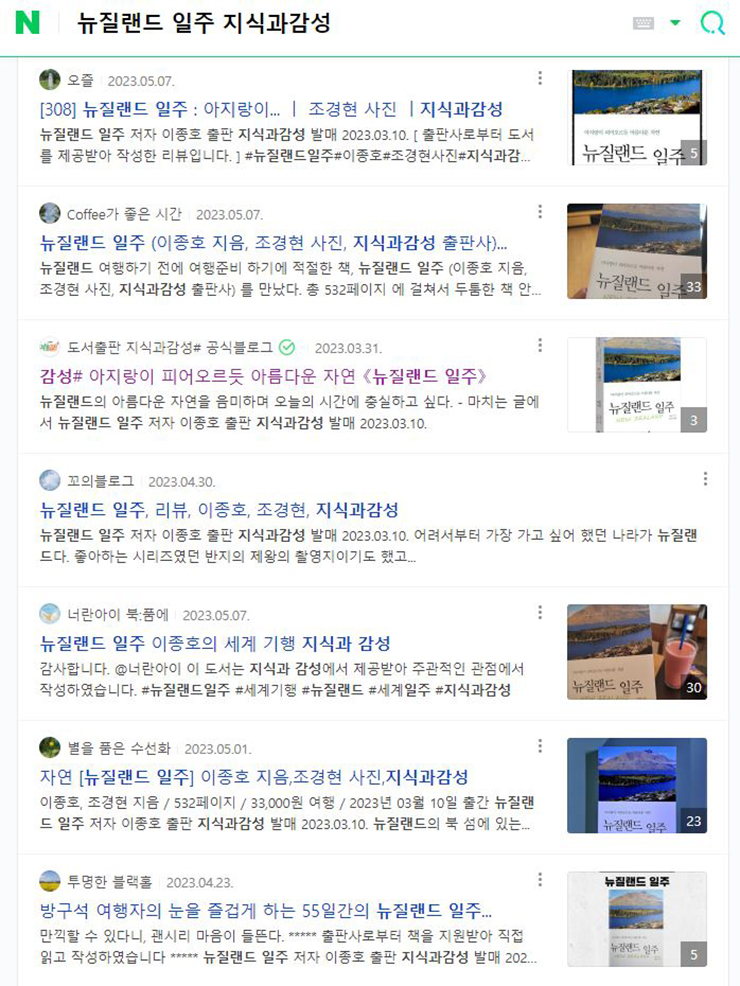Screen dimensions: 740x986
Task: Open the keyboard input dropdown
Action: click(675, 24)
